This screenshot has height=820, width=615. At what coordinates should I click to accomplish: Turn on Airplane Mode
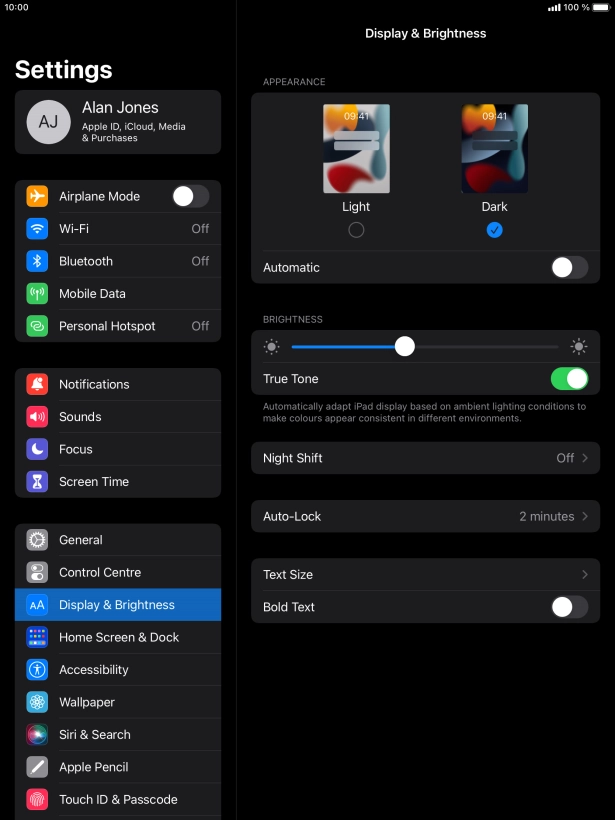click(x=190, y=196)
